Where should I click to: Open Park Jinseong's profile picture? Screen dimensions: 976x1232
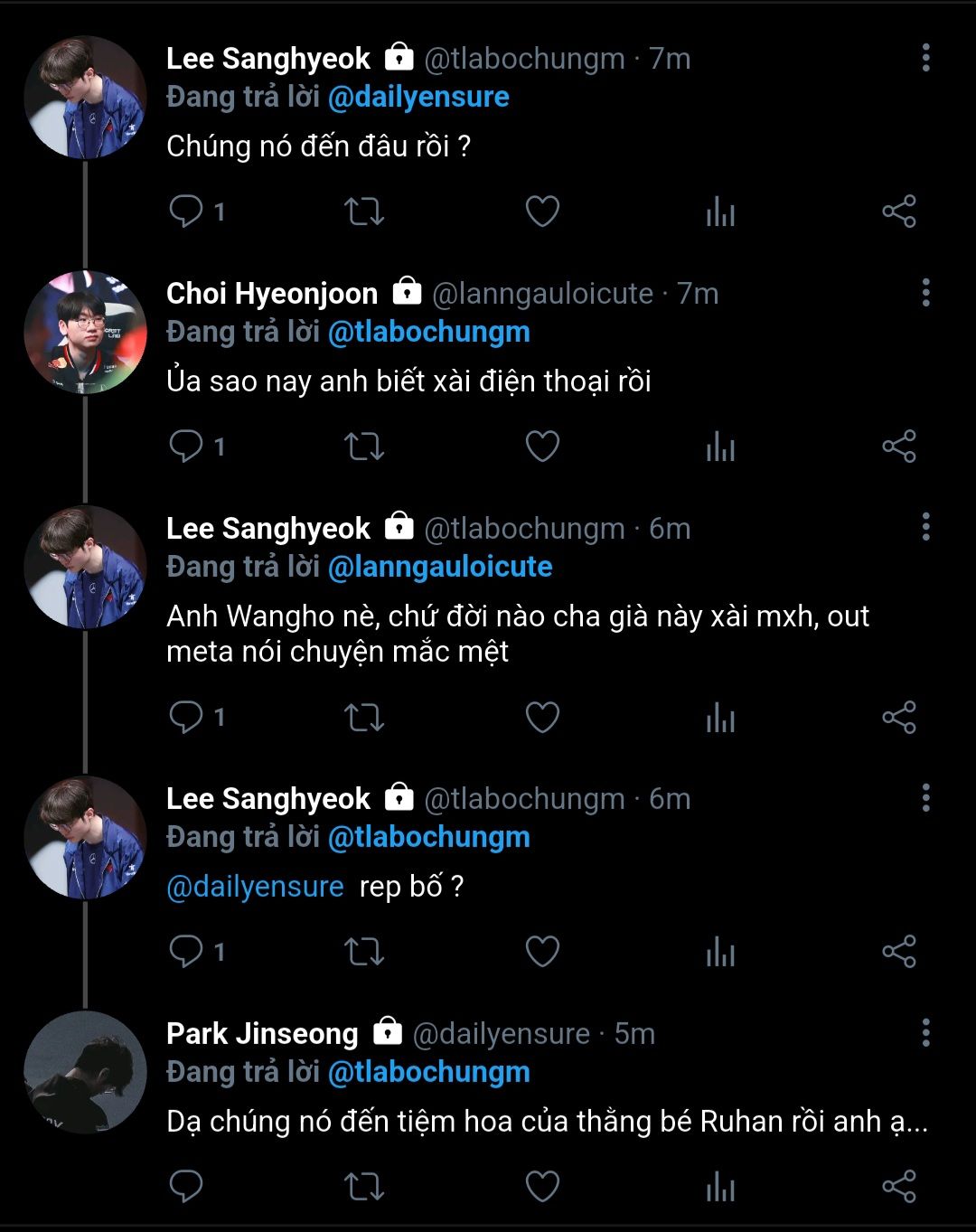[85, 1072]
